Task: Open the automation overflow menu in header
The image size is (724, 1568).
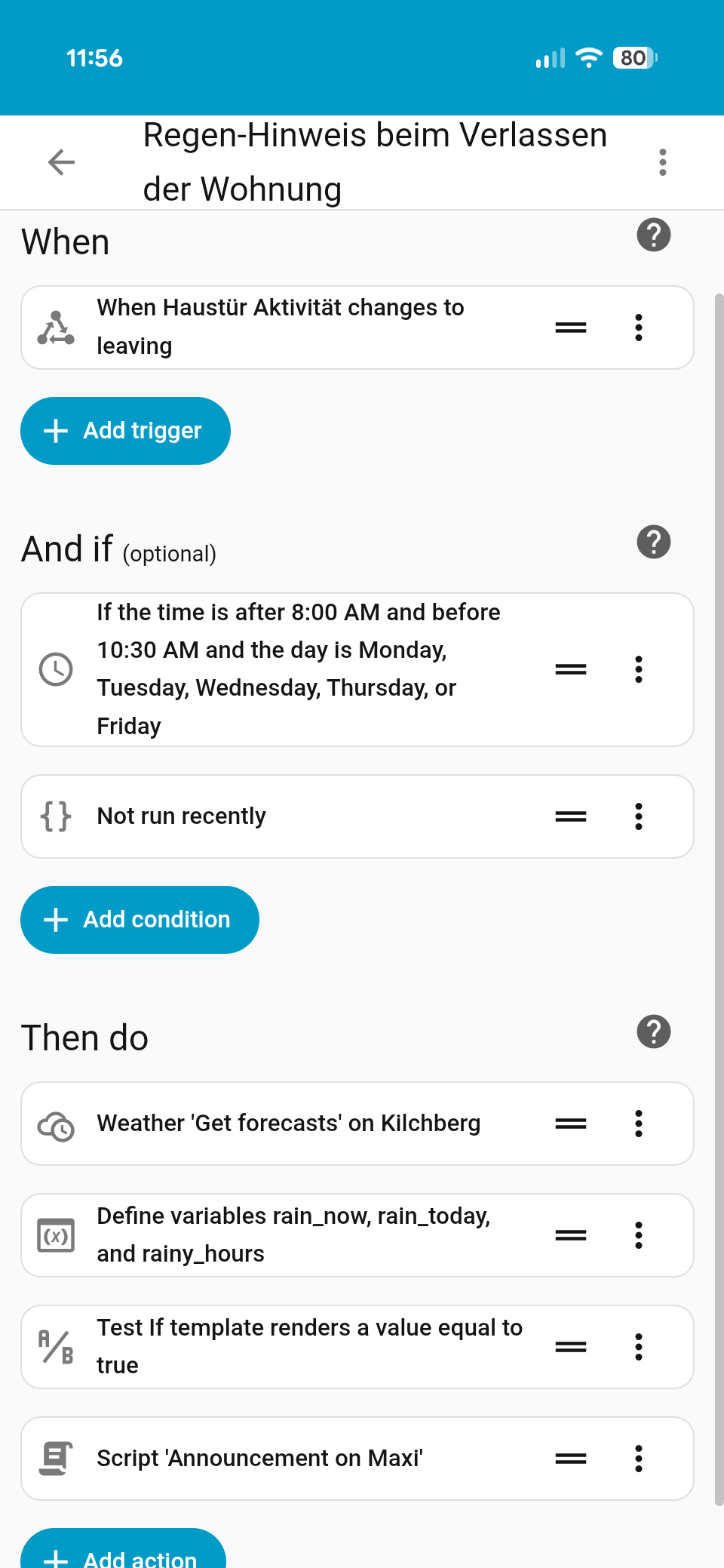Action: [662, 162]
